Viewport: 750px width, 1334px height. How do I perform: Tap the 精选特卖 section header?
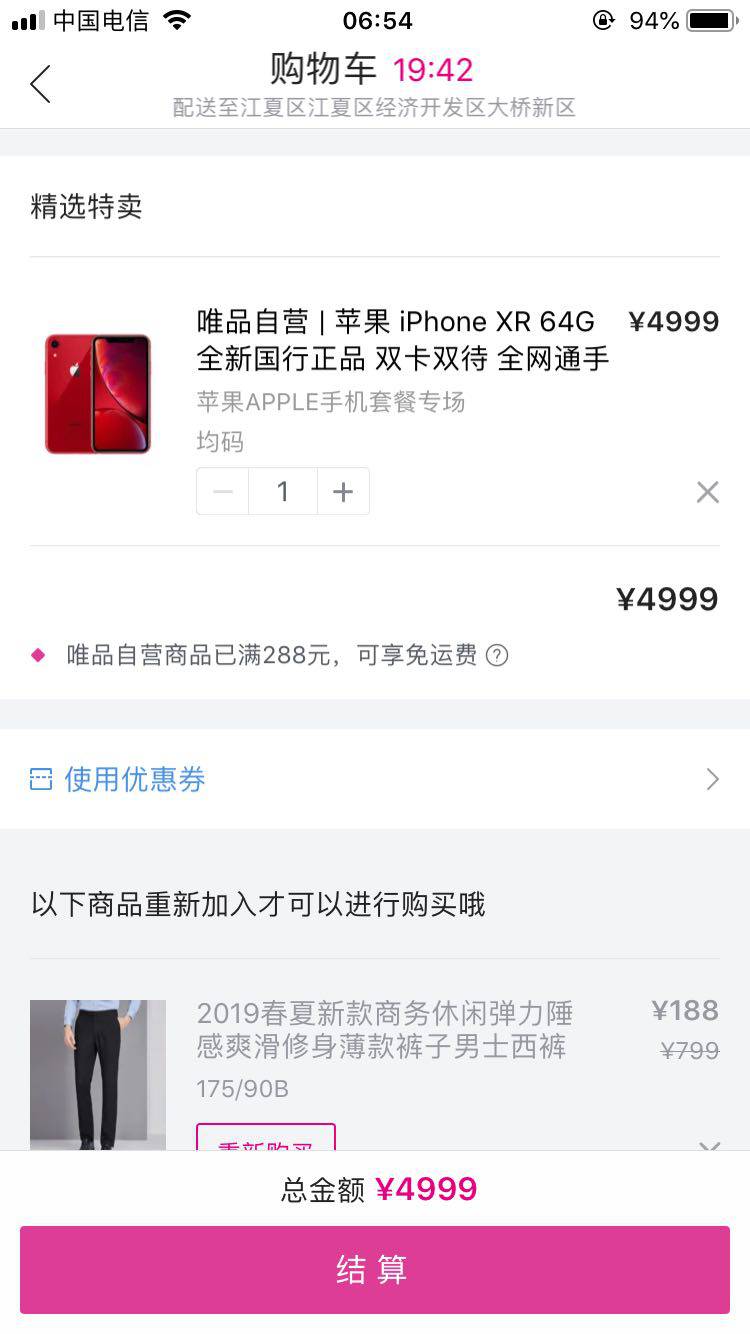(x=85, y=207)
